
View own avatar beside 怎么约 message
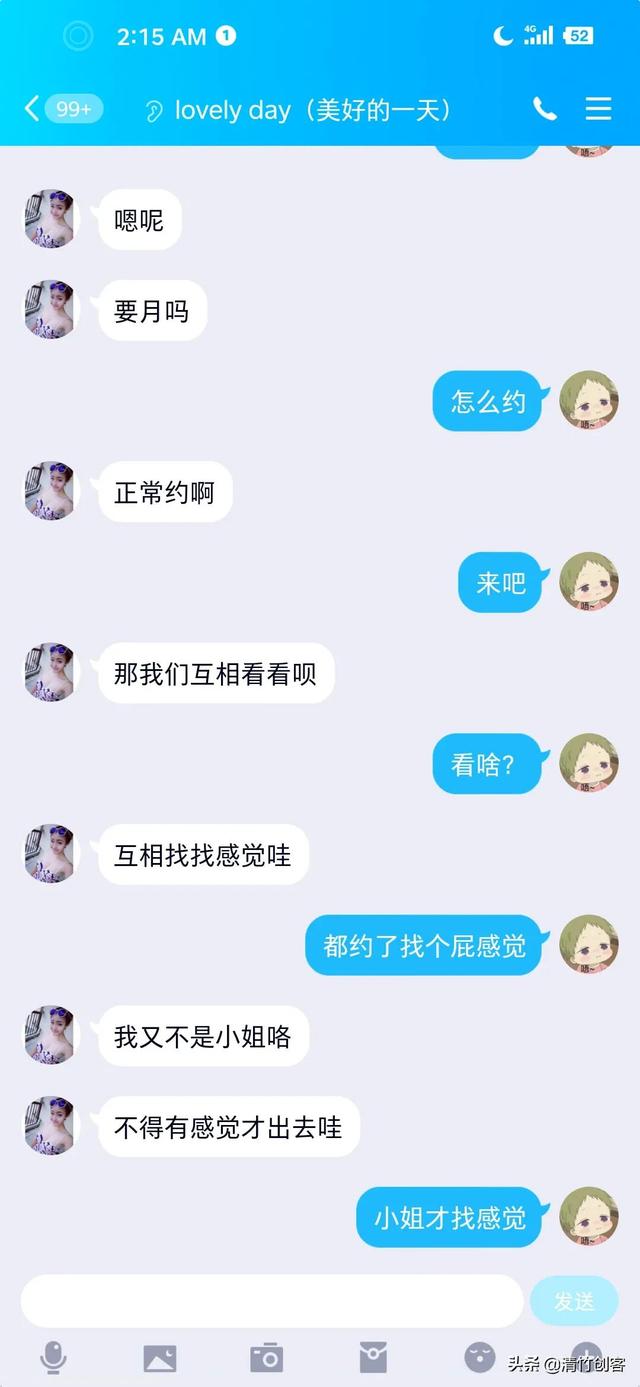pyautogui.click(x=588, y=400)
